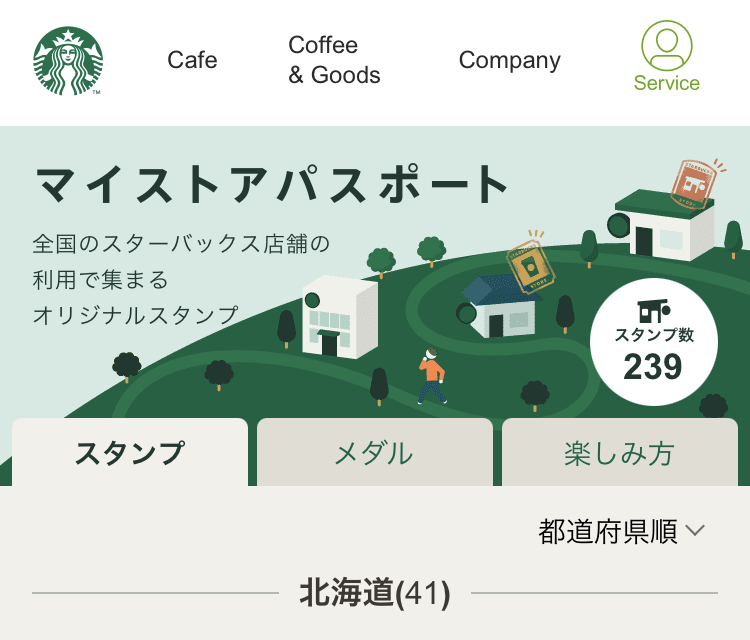Open Coffee & Goods section
The height and width of the screenshot is (640, 750).
334,60
